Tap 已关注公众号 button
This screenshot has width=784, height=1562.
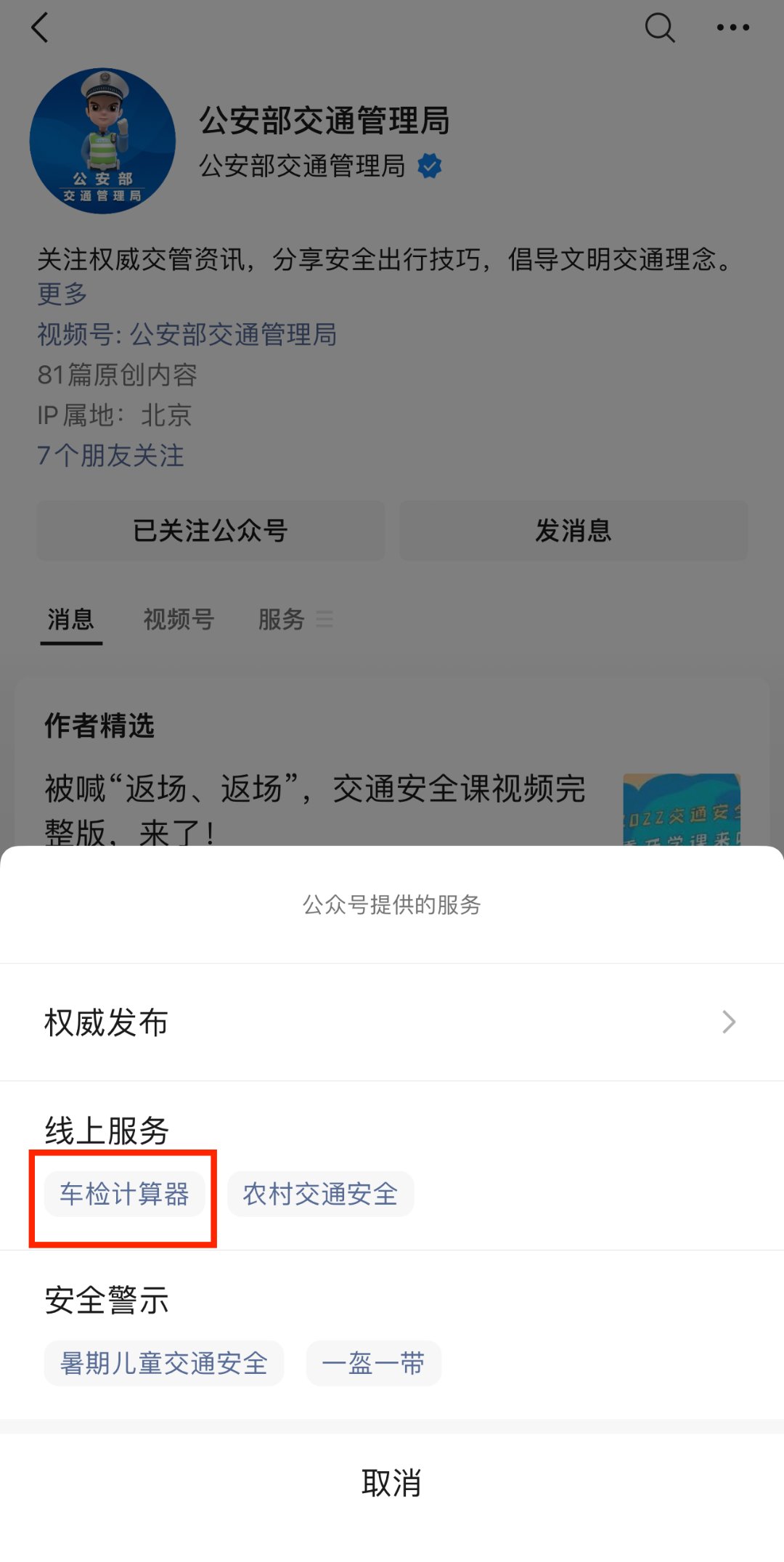point(211,531)
